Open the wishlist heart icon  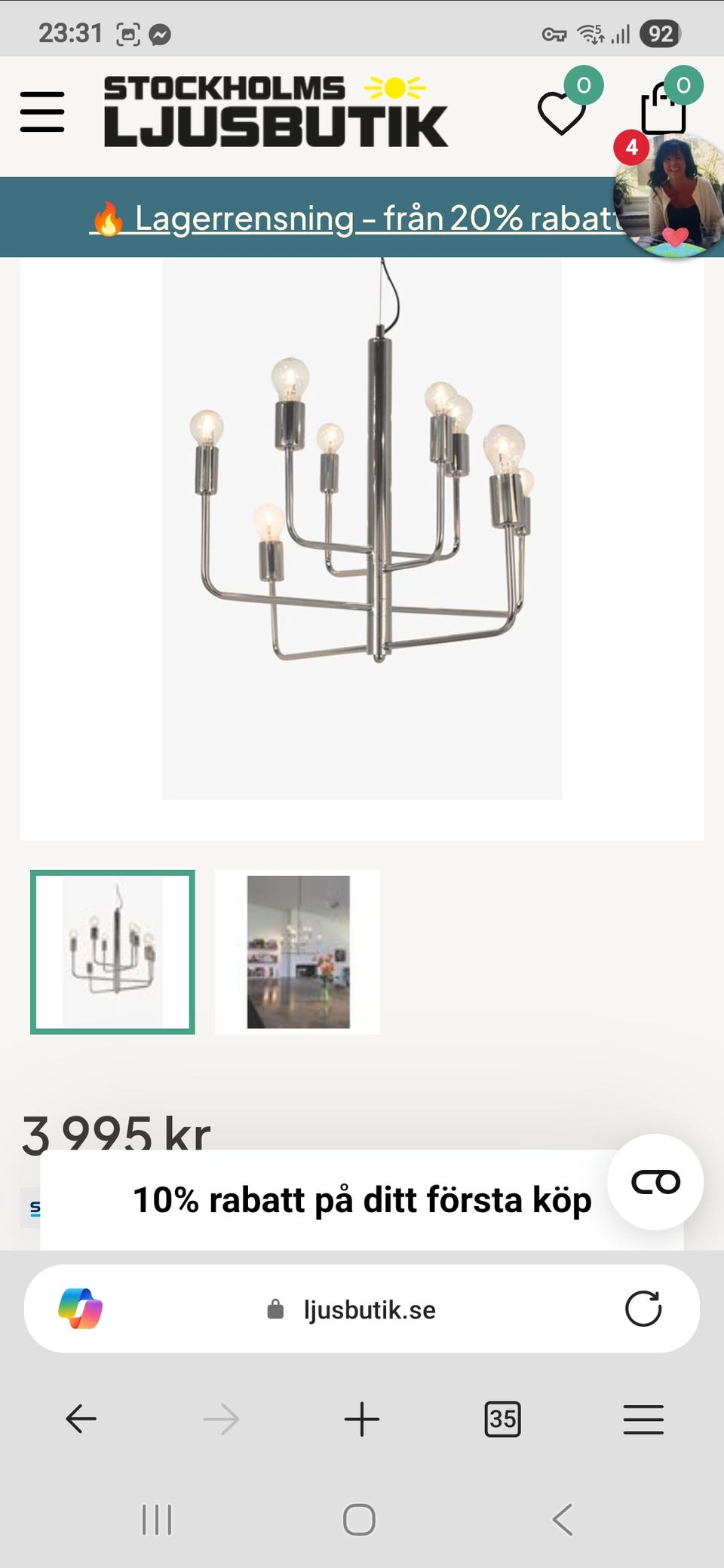click(x=563, y=113)
